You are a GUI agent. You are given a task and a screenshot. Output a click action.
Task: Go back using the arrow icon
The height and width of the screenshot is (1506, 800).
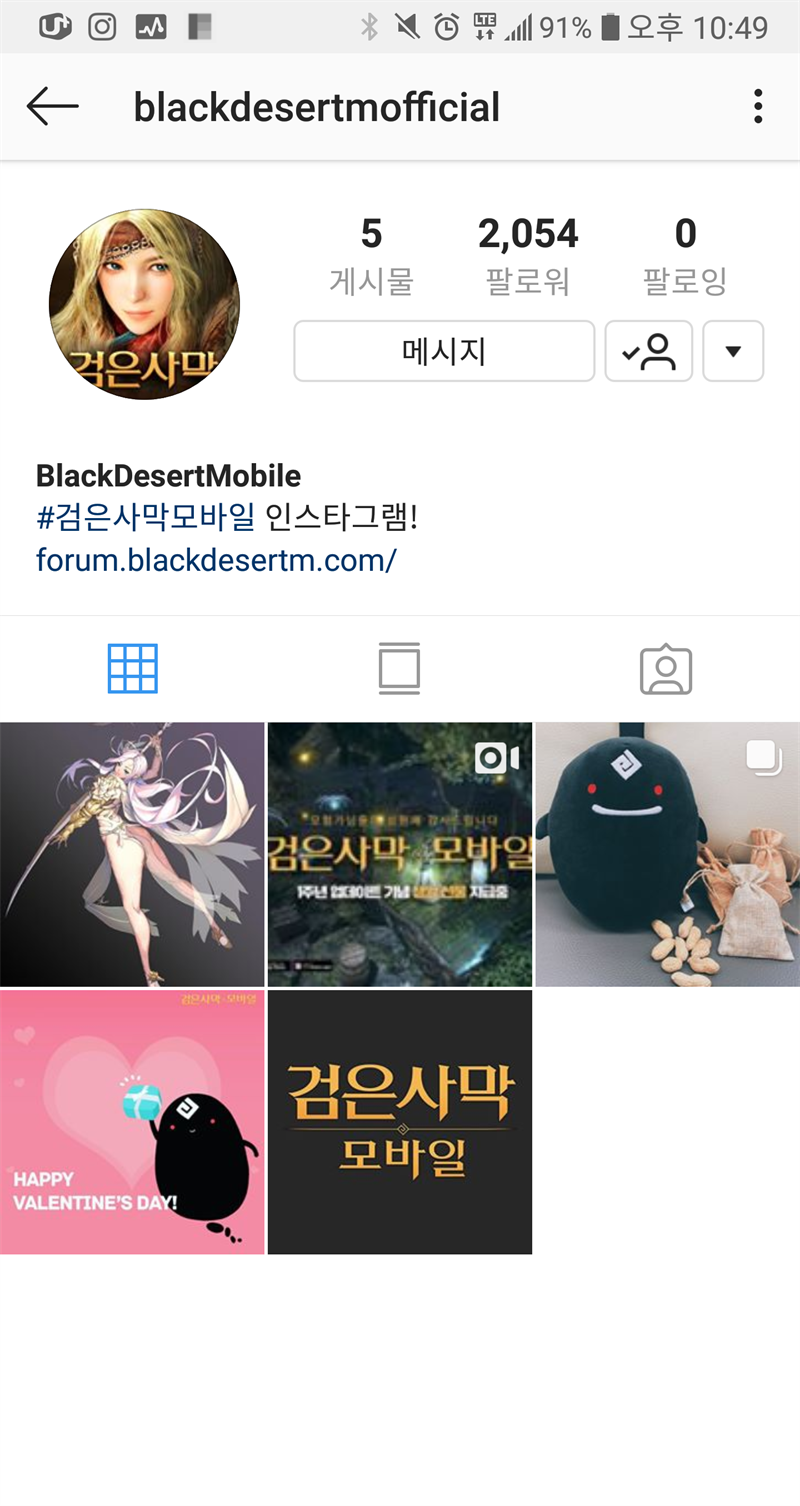point(52,106)
